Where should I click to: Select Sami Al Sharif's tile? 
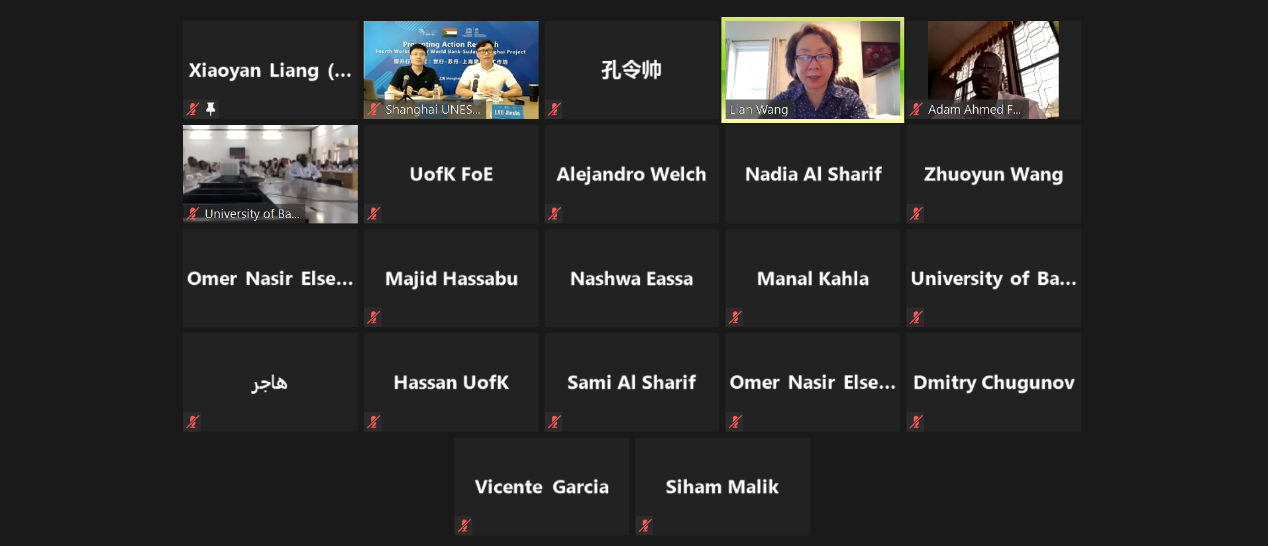[x=631, y=382]
